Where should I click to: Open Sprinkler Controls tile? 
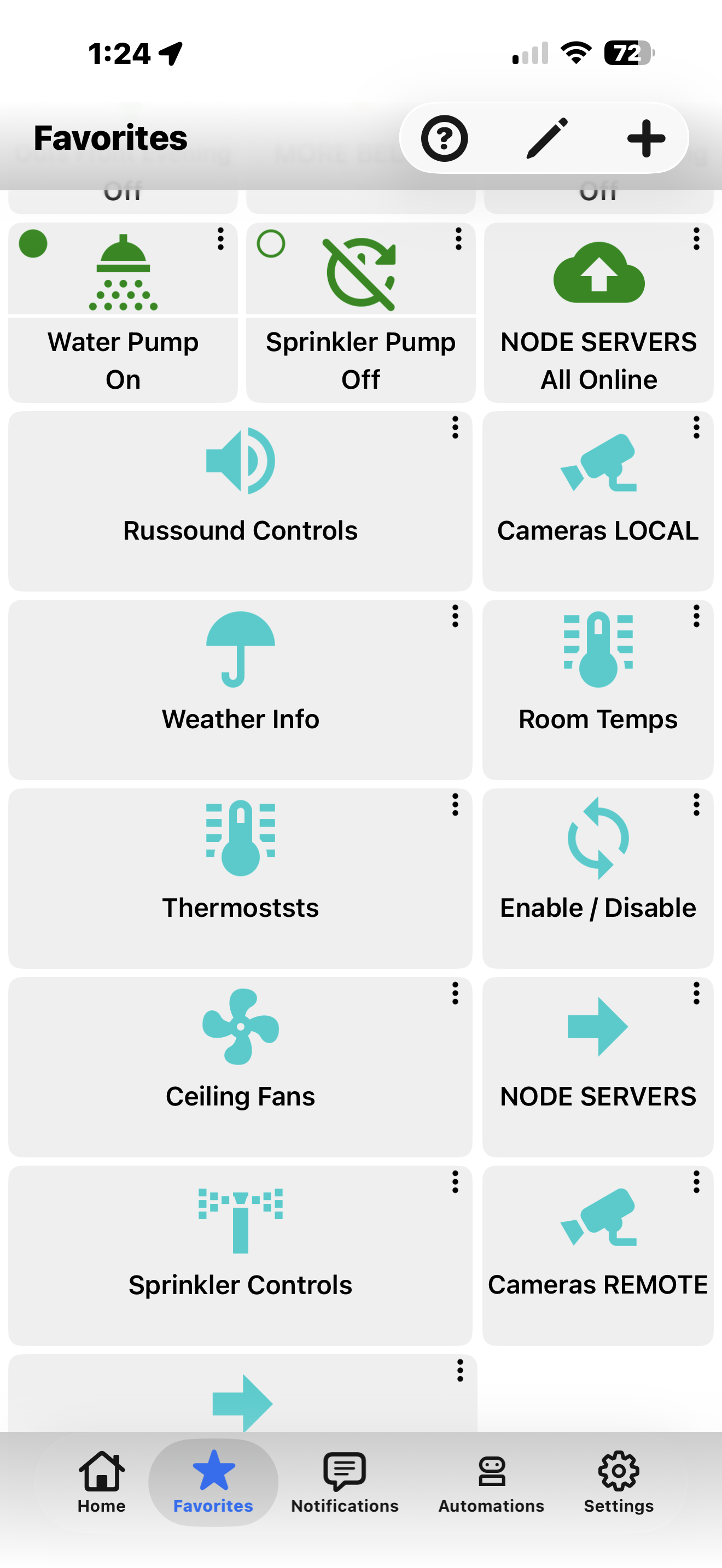click(x=240, y=1255)
